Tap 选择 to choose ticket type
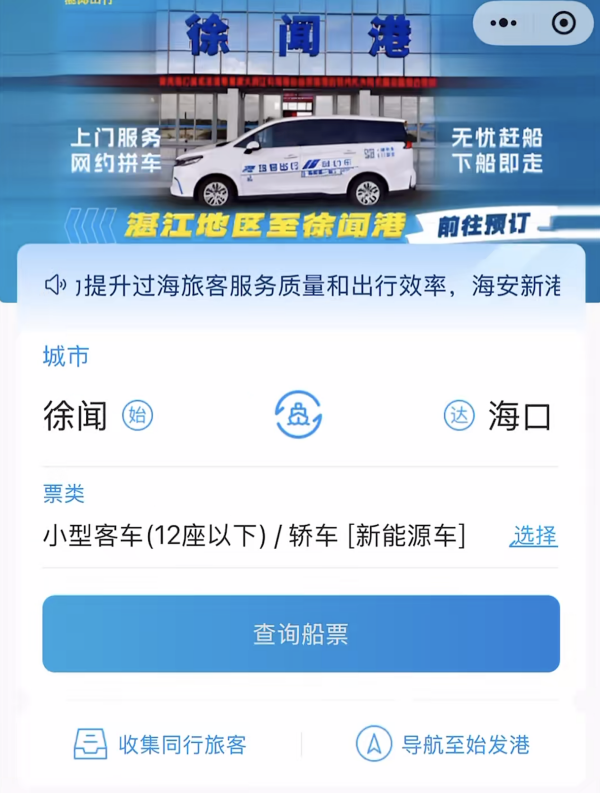This screenshot has height=793, width=600. 534,536
